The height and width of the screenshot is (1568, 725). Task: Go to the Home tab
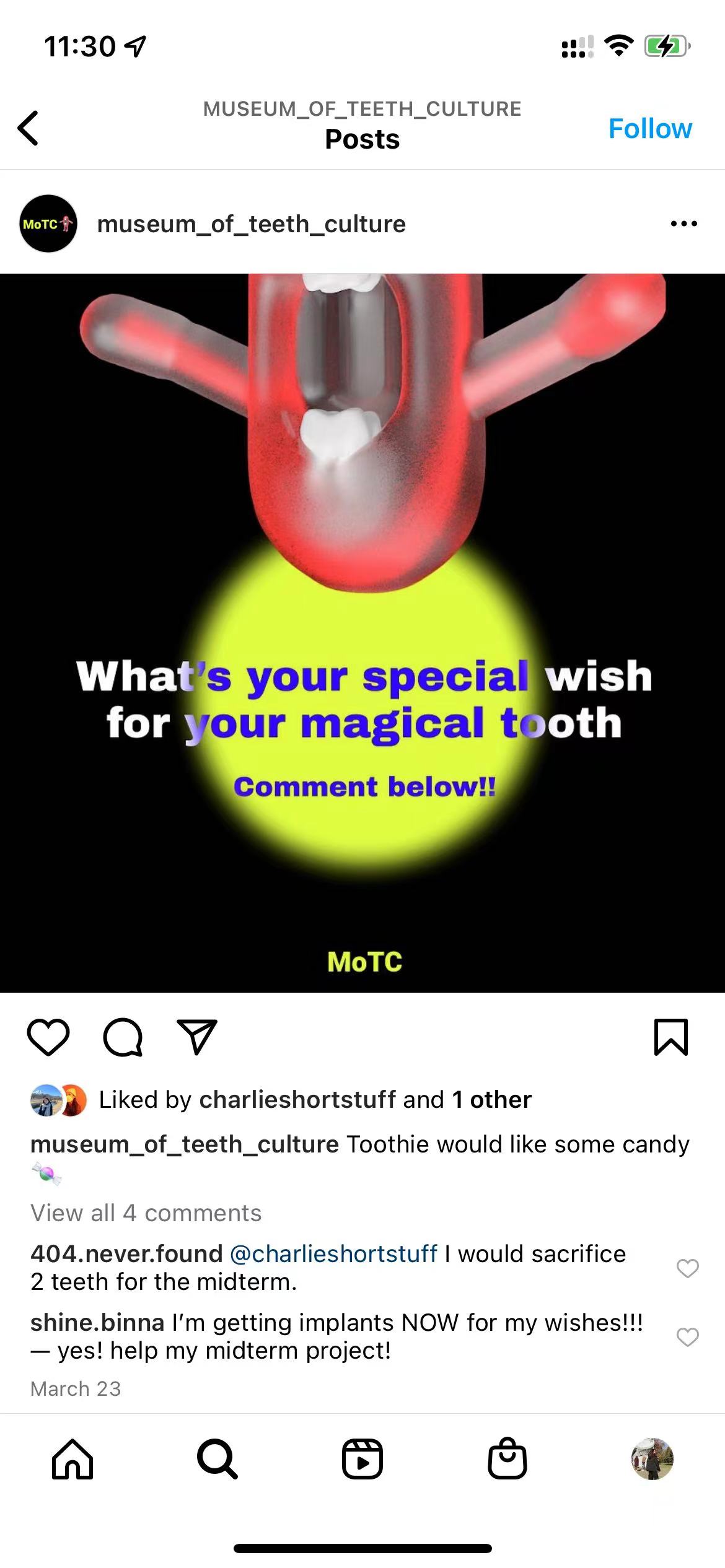tap(72, 1459)
